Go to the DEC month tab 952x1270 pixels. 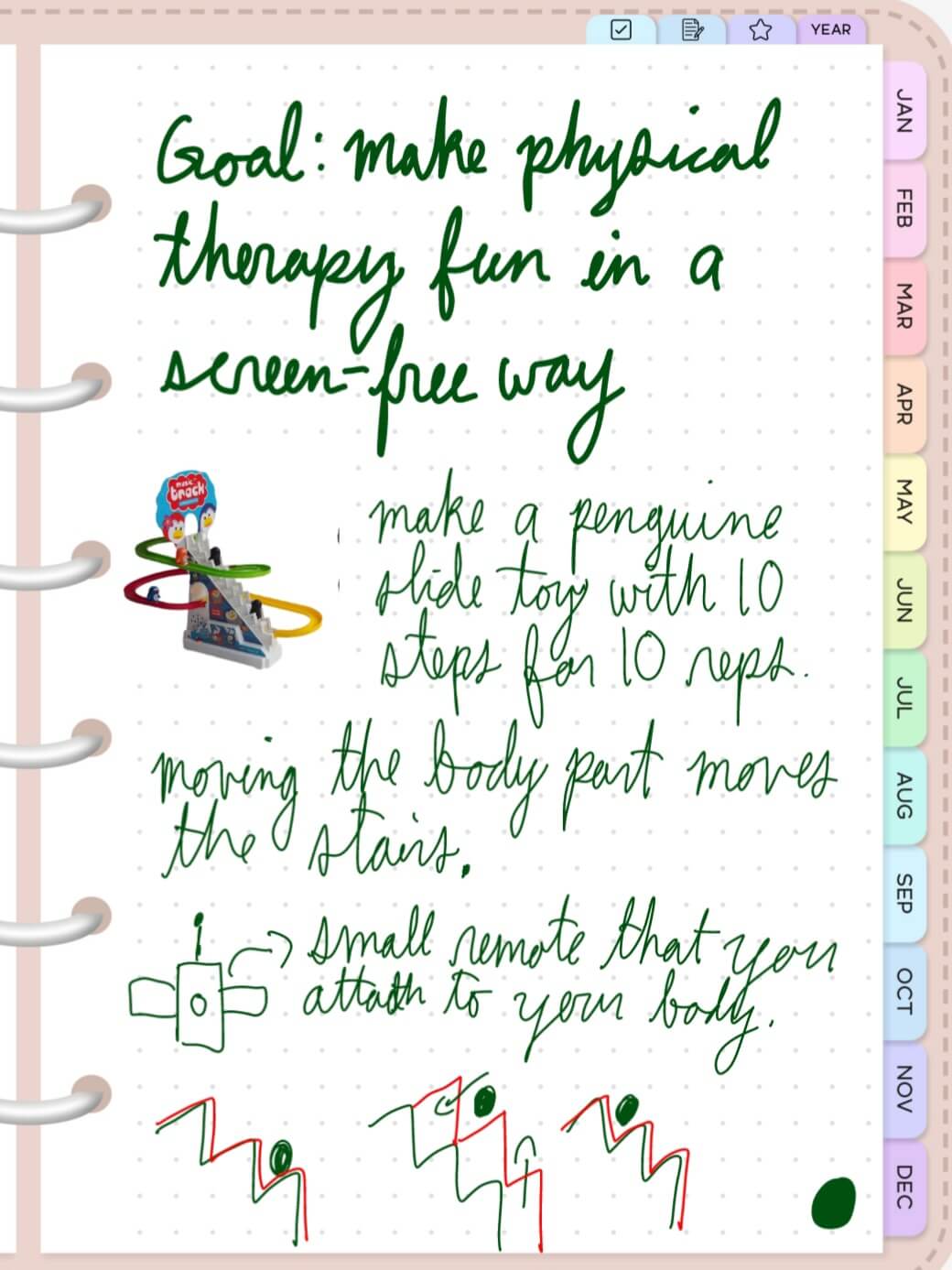point(904,1186)
